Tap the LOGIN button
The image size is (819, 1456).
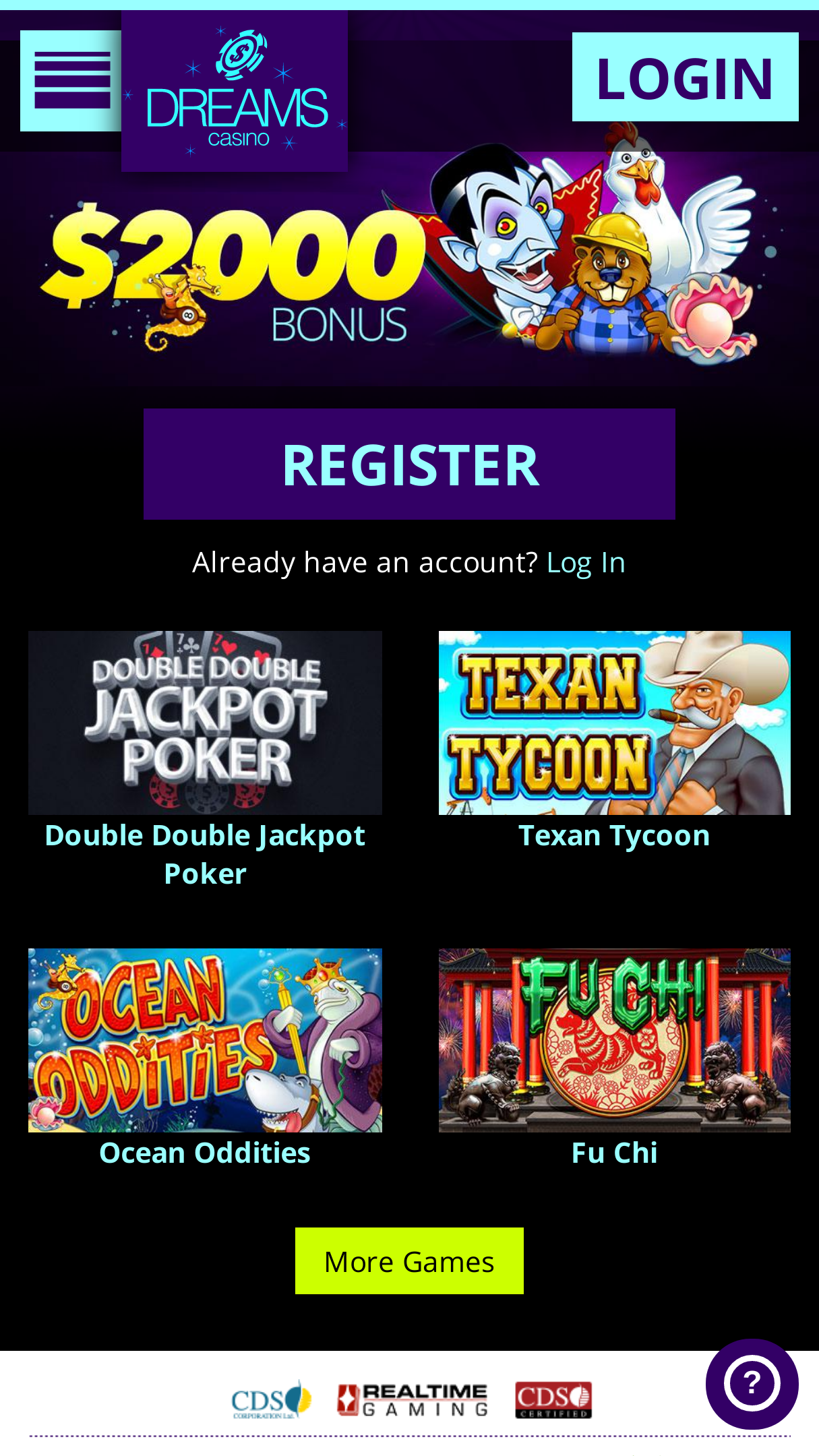coord(685,77)
